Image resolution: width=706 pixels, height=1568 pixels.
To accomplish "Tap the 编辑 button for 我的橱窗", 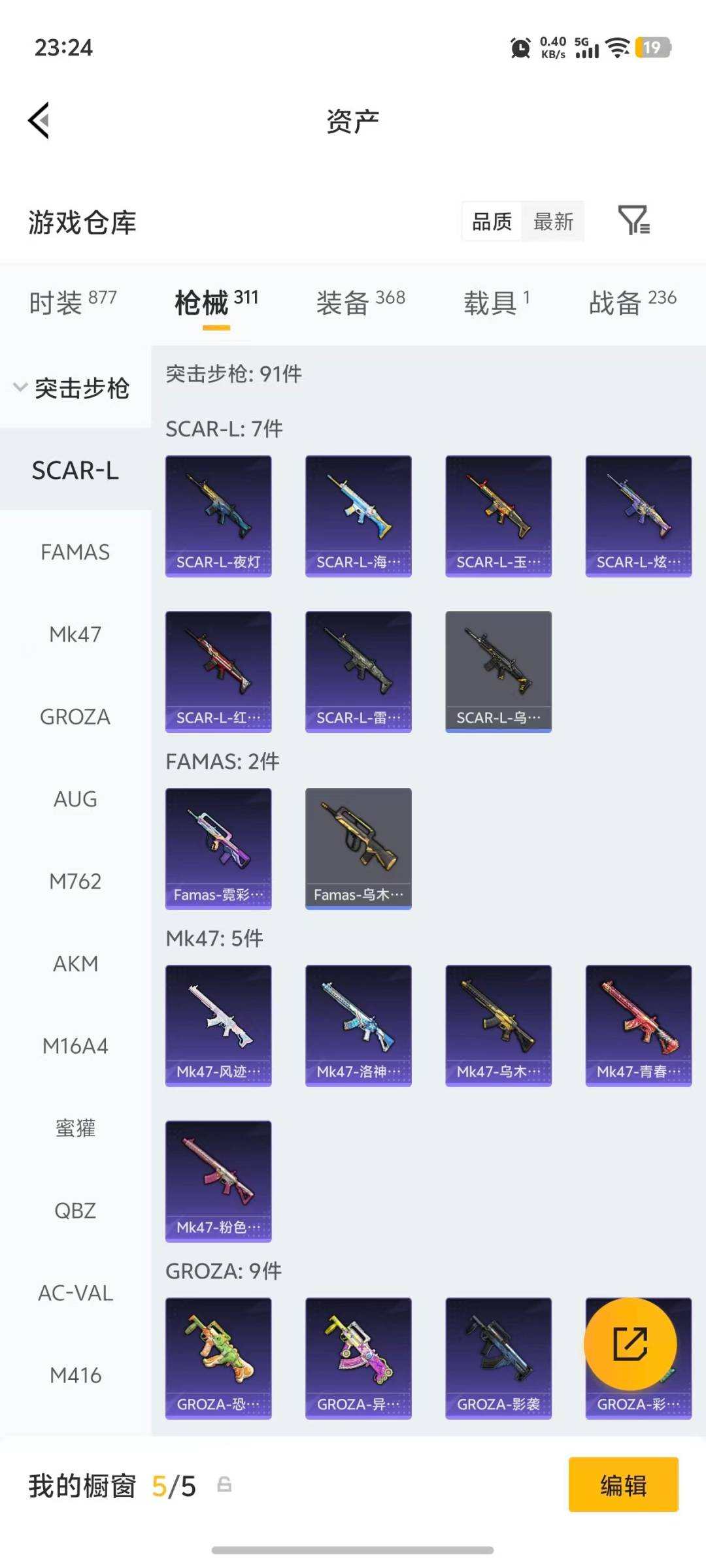I will (623, 1484).
